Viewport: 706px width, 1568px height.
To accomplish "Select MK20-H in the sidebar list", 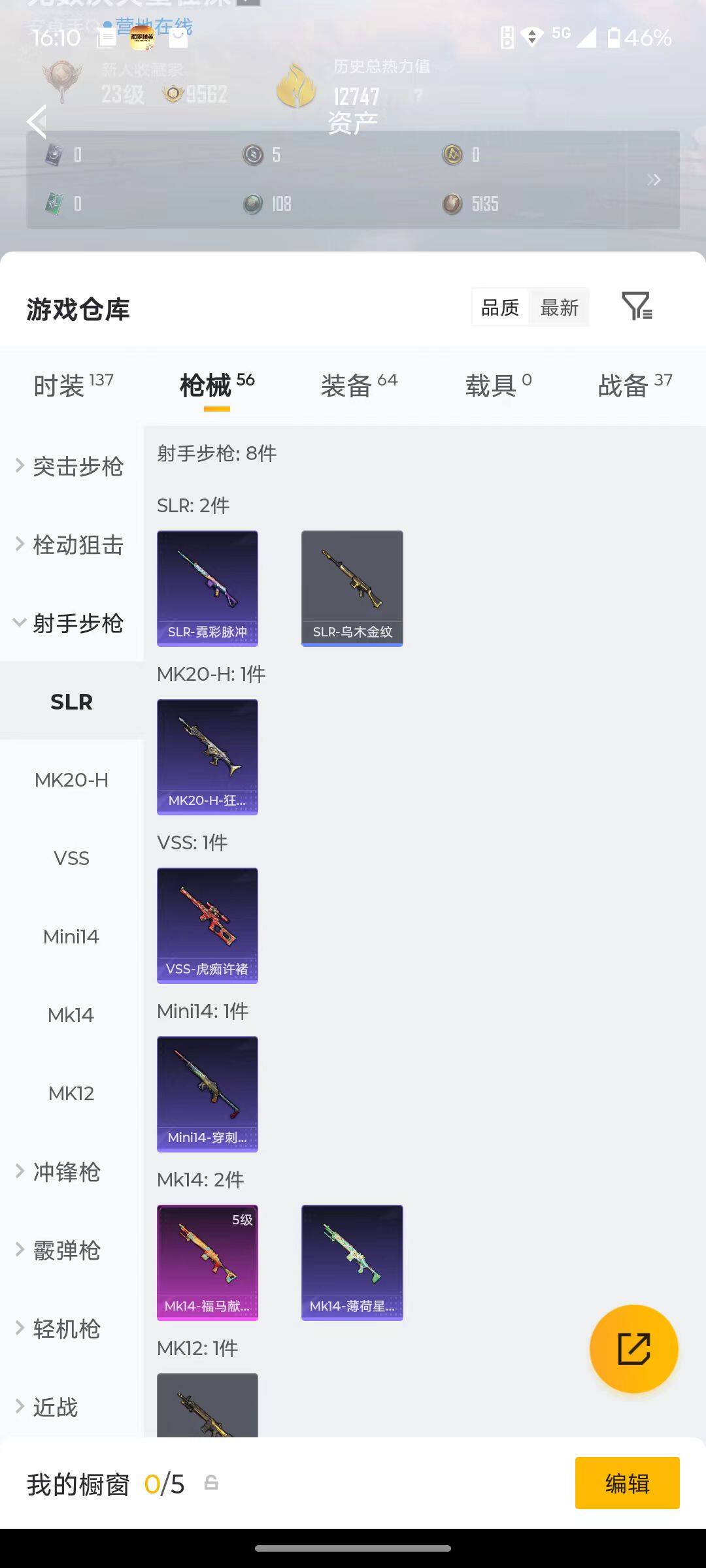I will point(72,779).
